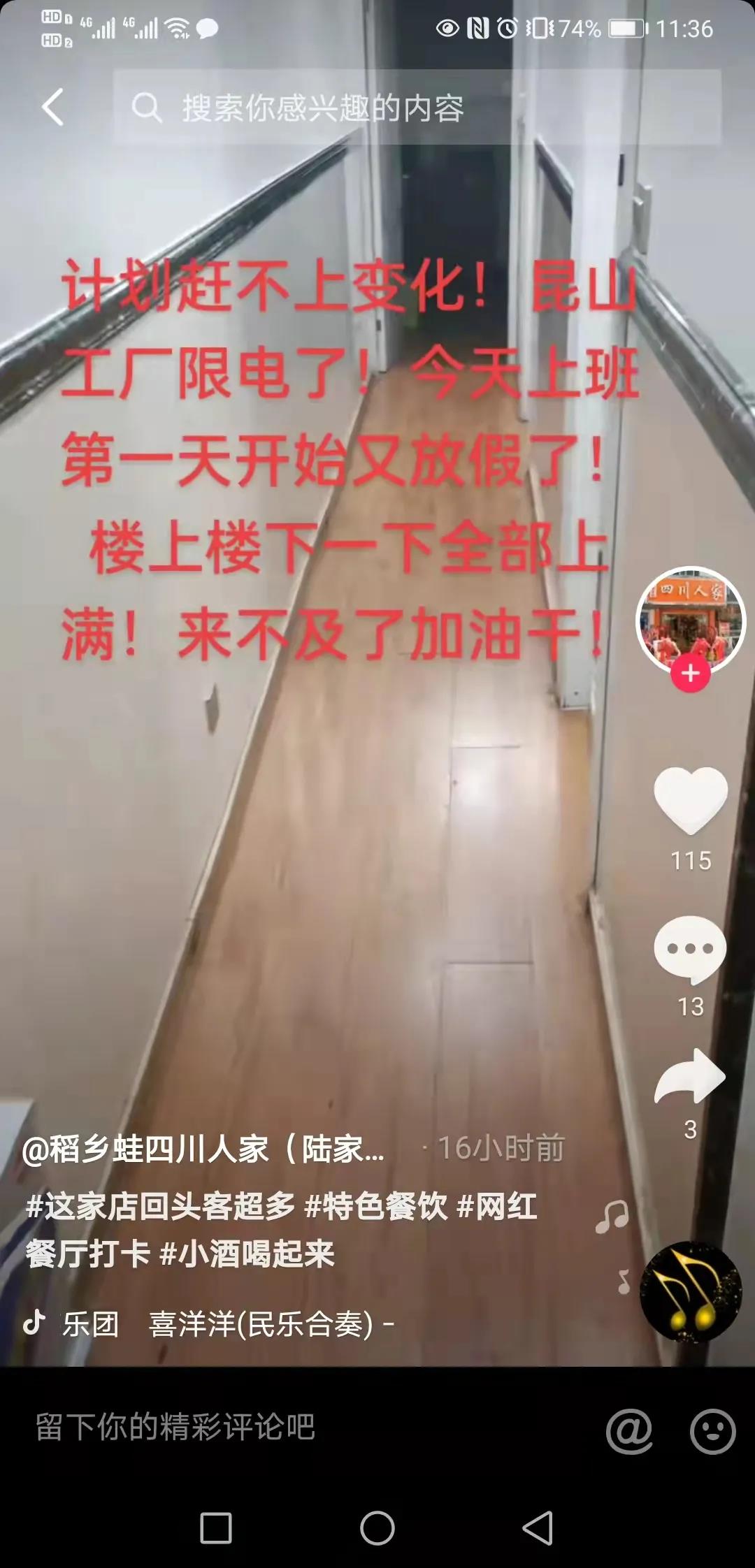
Task: Open system recent apps
Action: pos(216,1528)
